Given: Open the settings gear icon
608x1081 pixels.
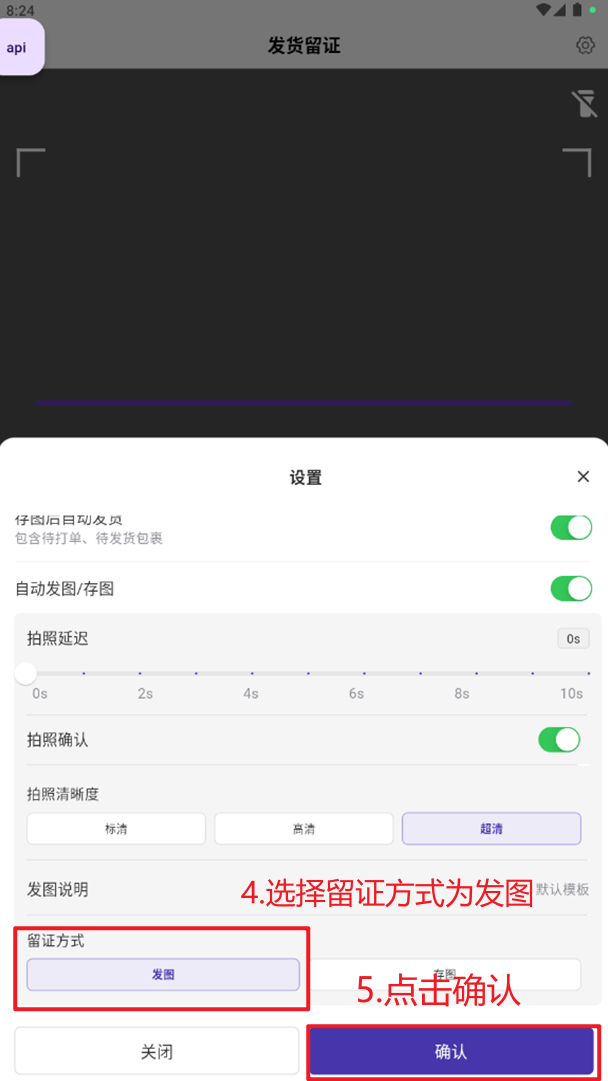Looking at the screenshot, I should point(585,46).
